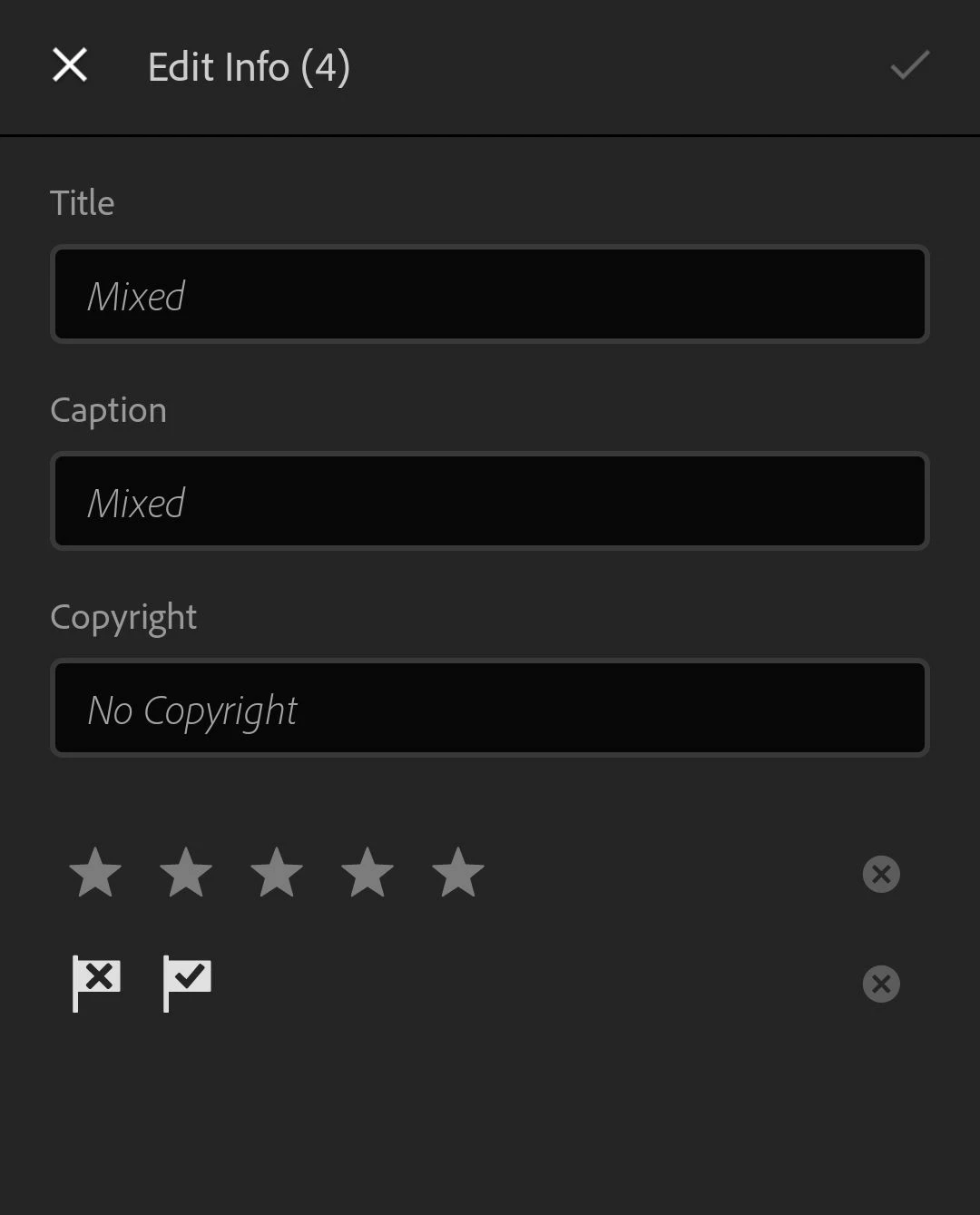Set rating to one star

click(95, 873)
